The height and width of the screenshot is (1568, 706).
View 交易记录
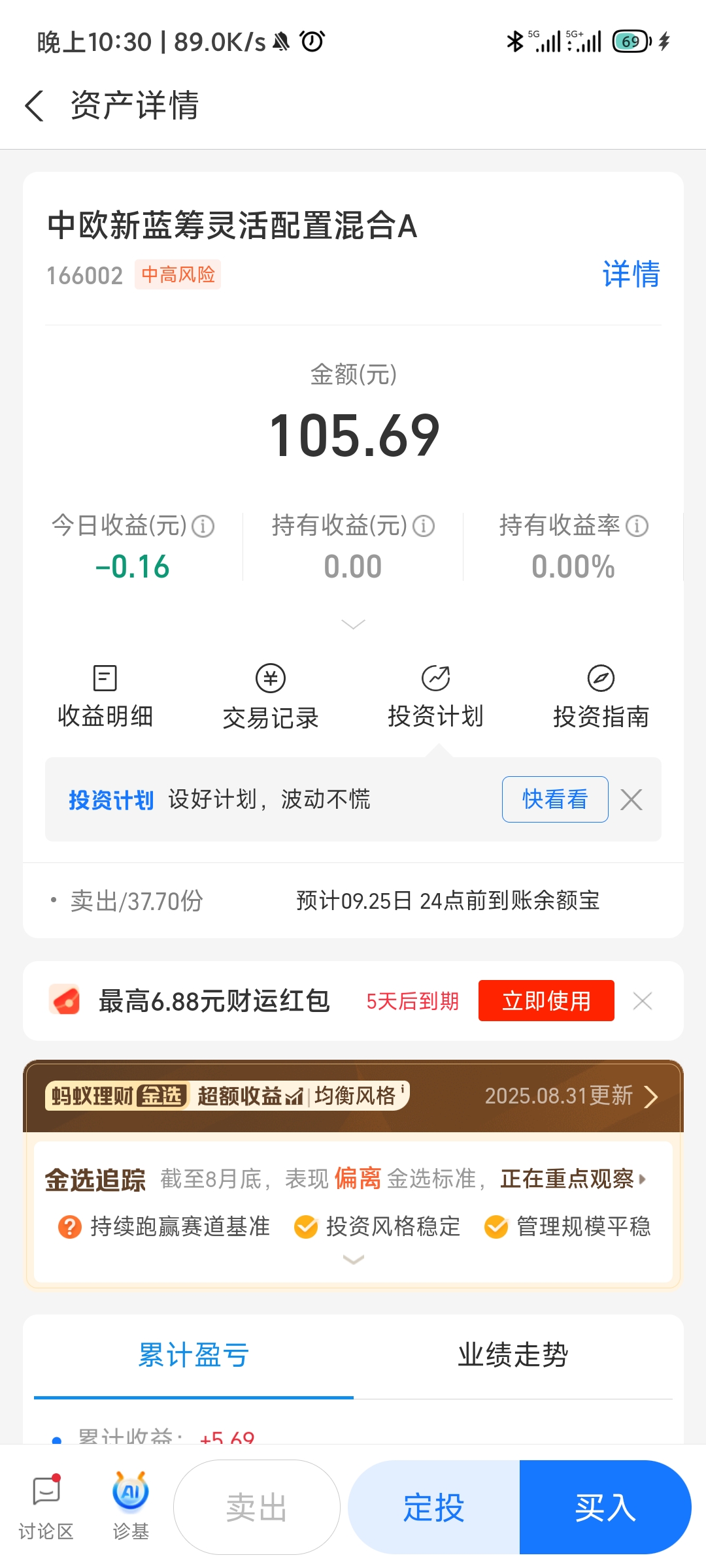pyautogui.click(x=271, y=696)
